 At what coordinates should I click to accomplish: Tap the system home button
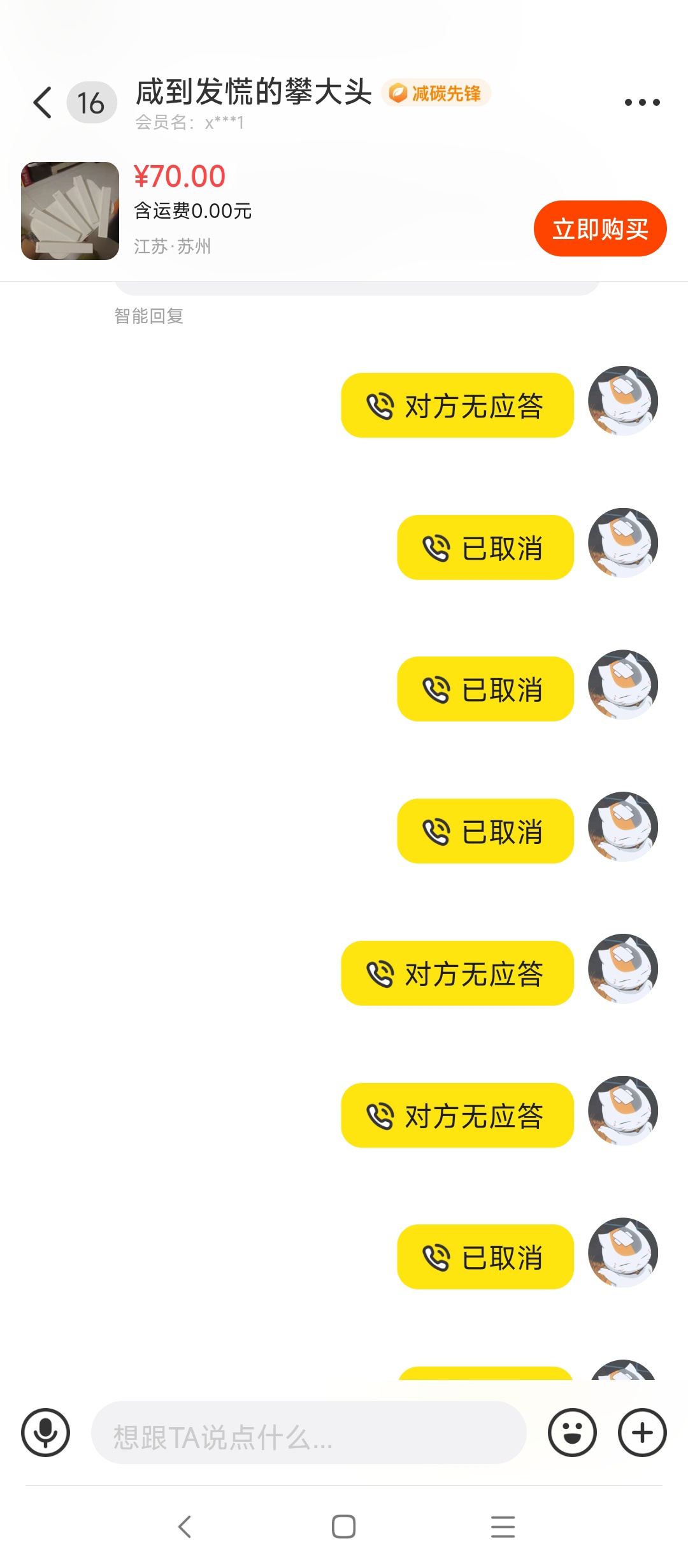pos(343,1527)
